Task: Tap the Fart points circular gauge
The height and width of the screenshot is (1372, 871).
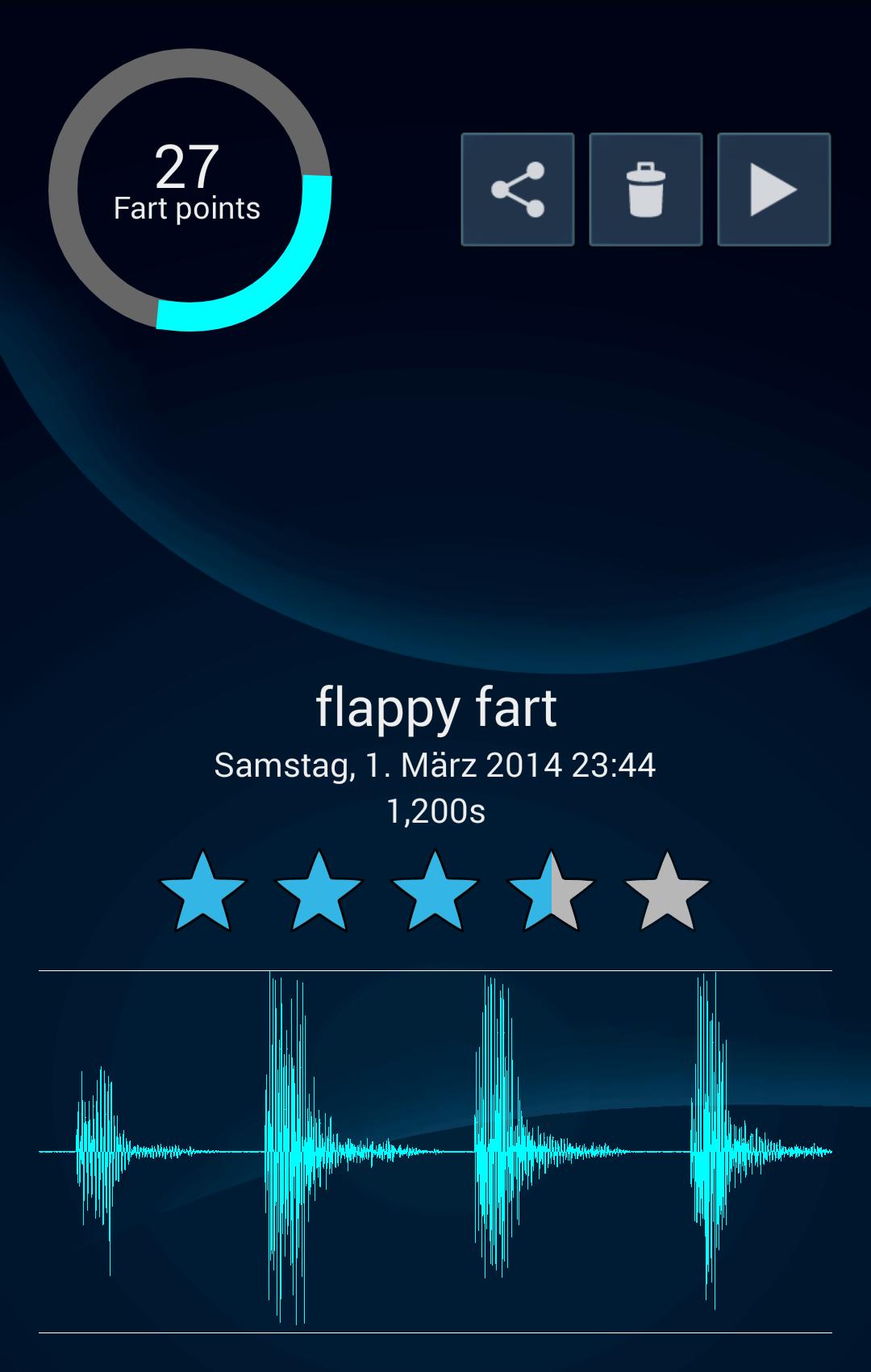Action: click(x=187, y=187)
